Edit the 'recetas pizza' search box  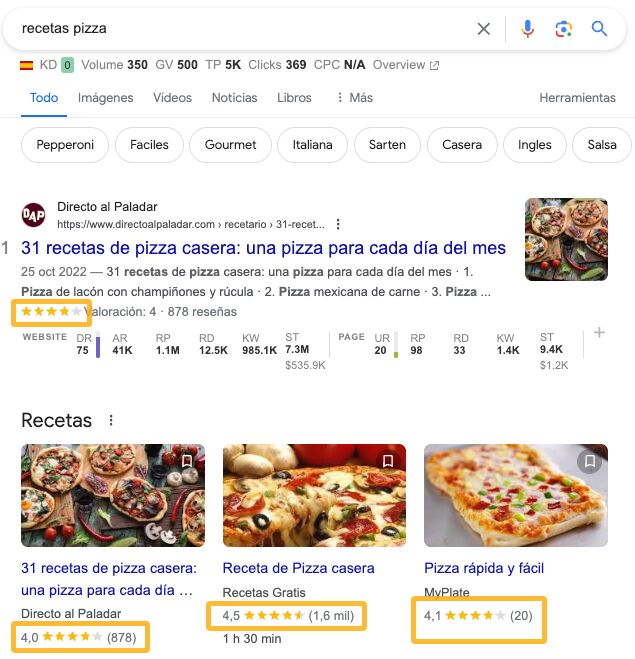pos(240,29)
